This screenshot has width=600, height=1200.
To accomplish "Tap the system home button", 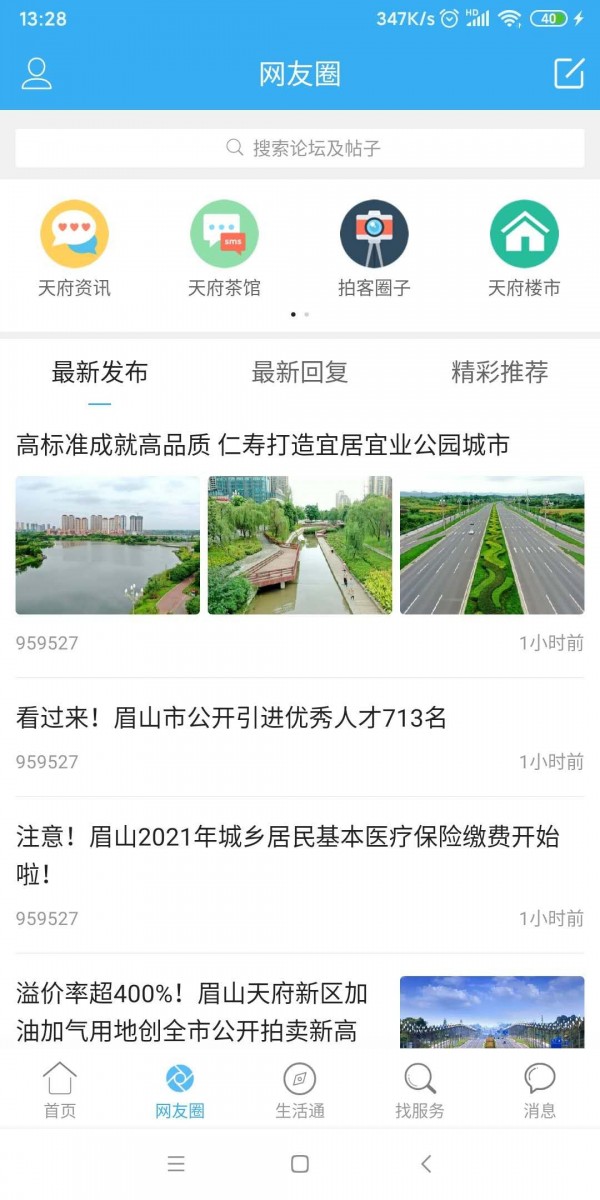I will [x=300, y=1164].
